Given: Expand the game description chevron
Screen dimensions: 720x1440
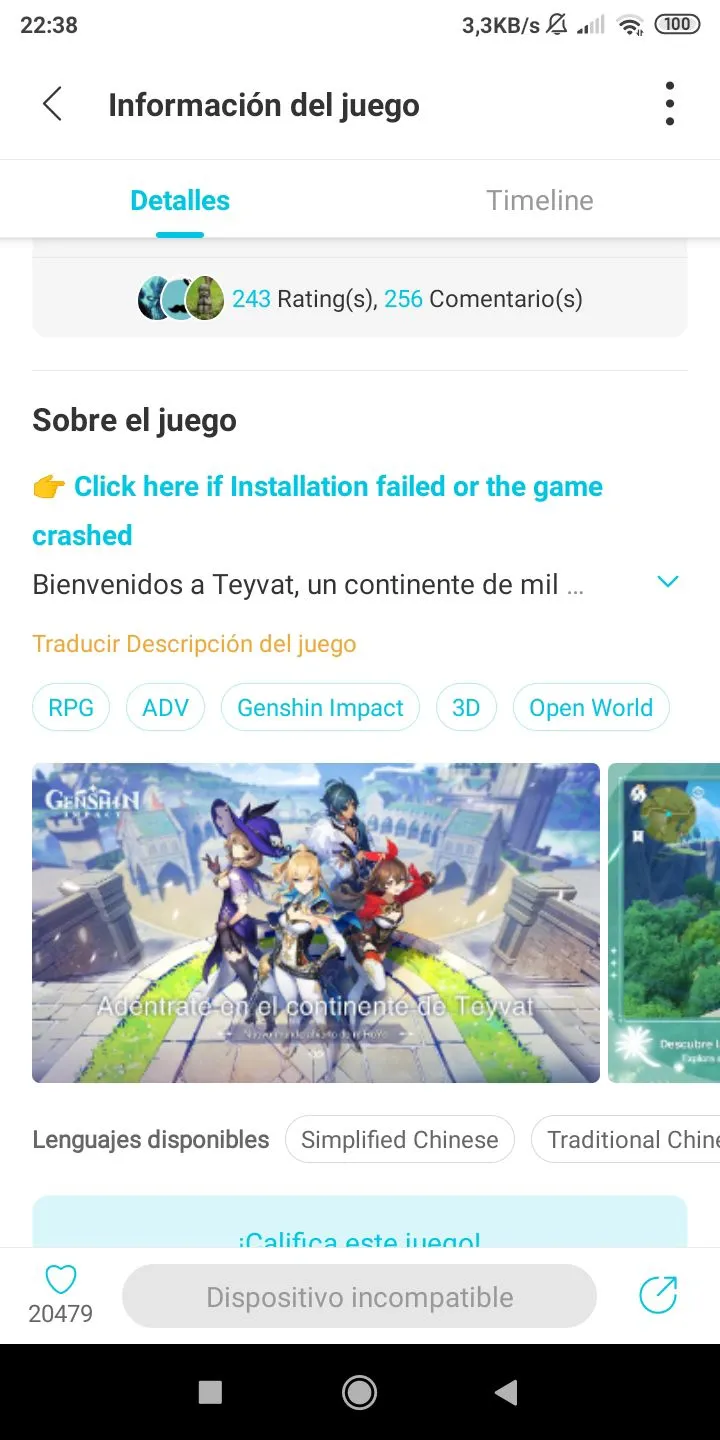Looking at the screenshot, I should pos(667,582).
